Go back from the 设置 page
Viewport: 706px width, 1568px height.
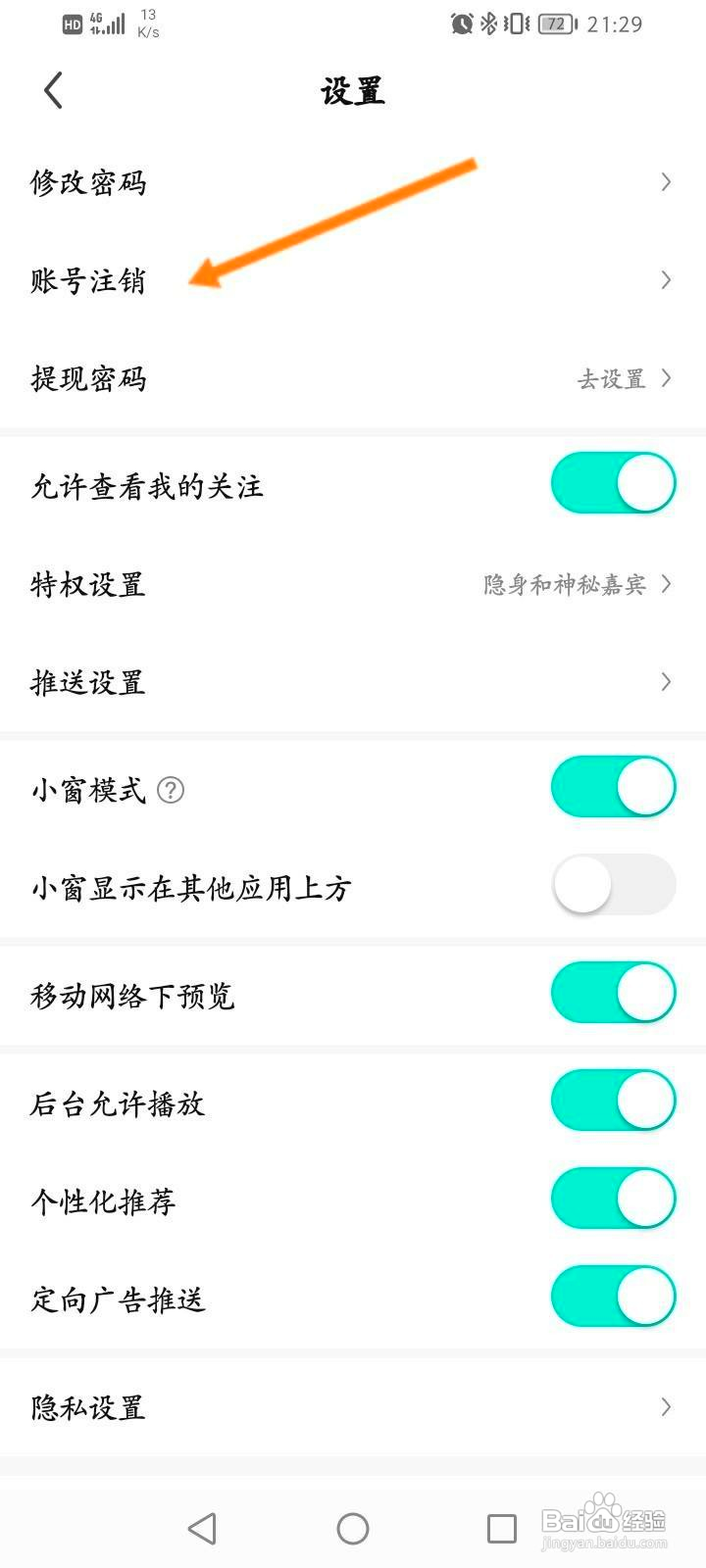pos(53,91)
